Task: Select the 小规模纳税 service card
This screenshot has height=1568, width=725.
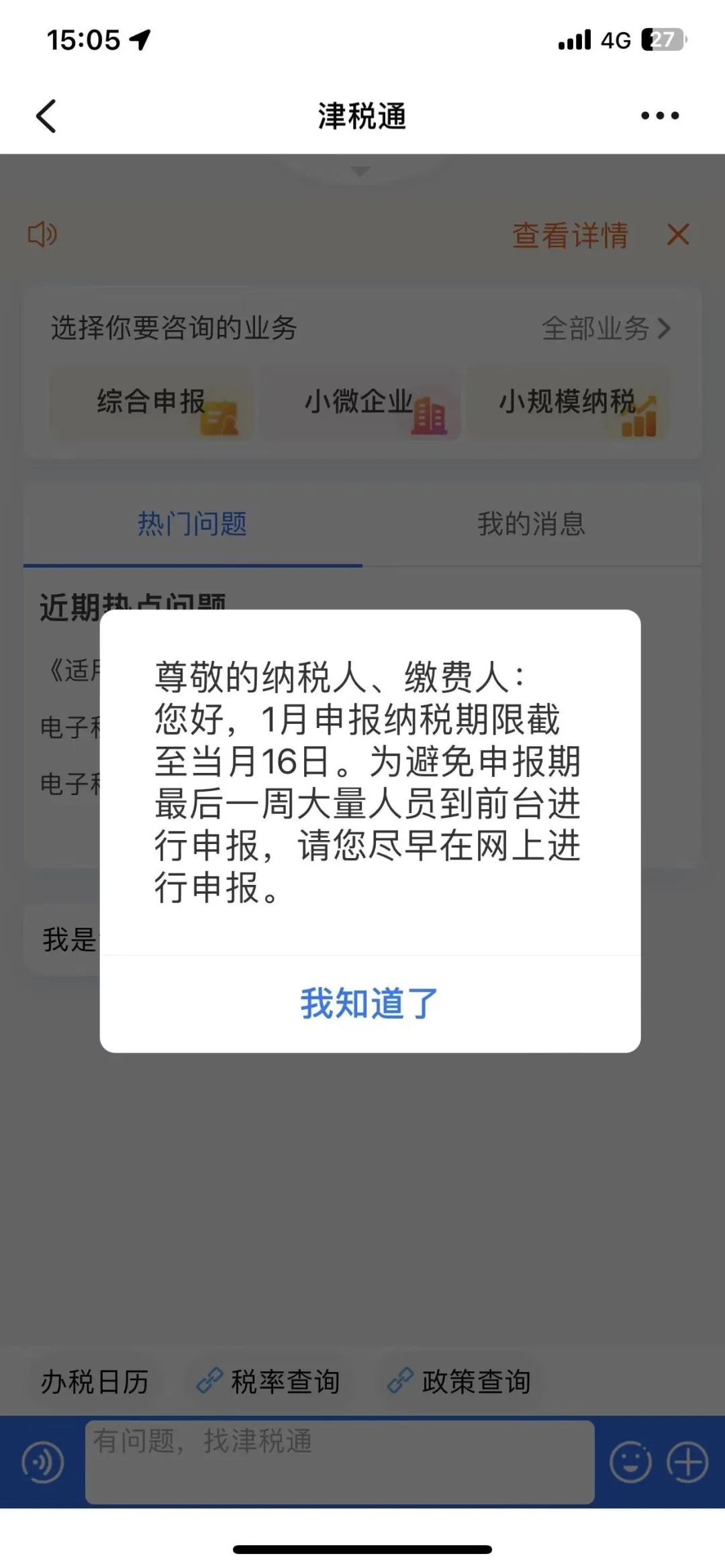Action: pos(569,403)
